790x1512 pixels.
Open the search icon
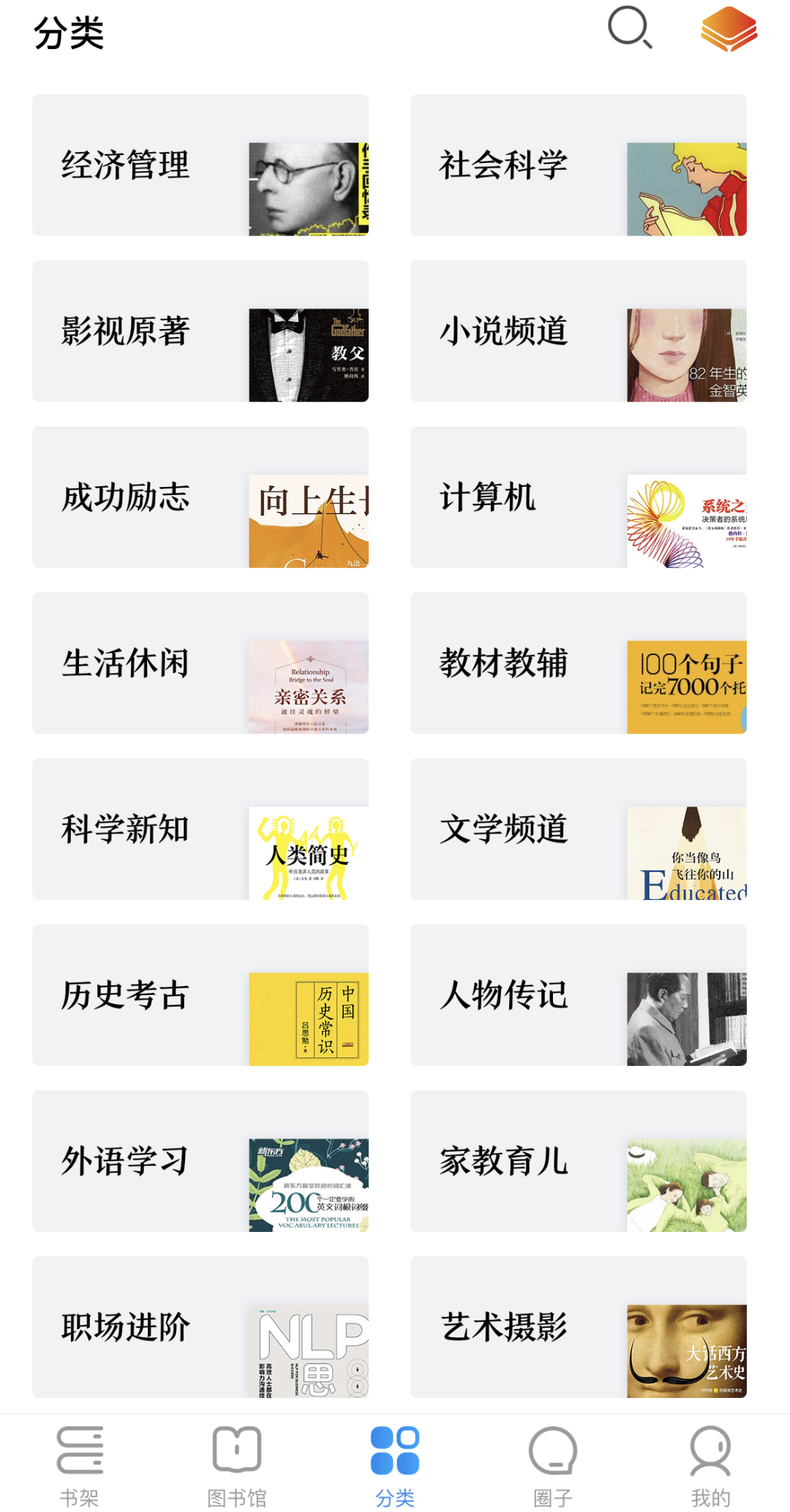(630, 29)
